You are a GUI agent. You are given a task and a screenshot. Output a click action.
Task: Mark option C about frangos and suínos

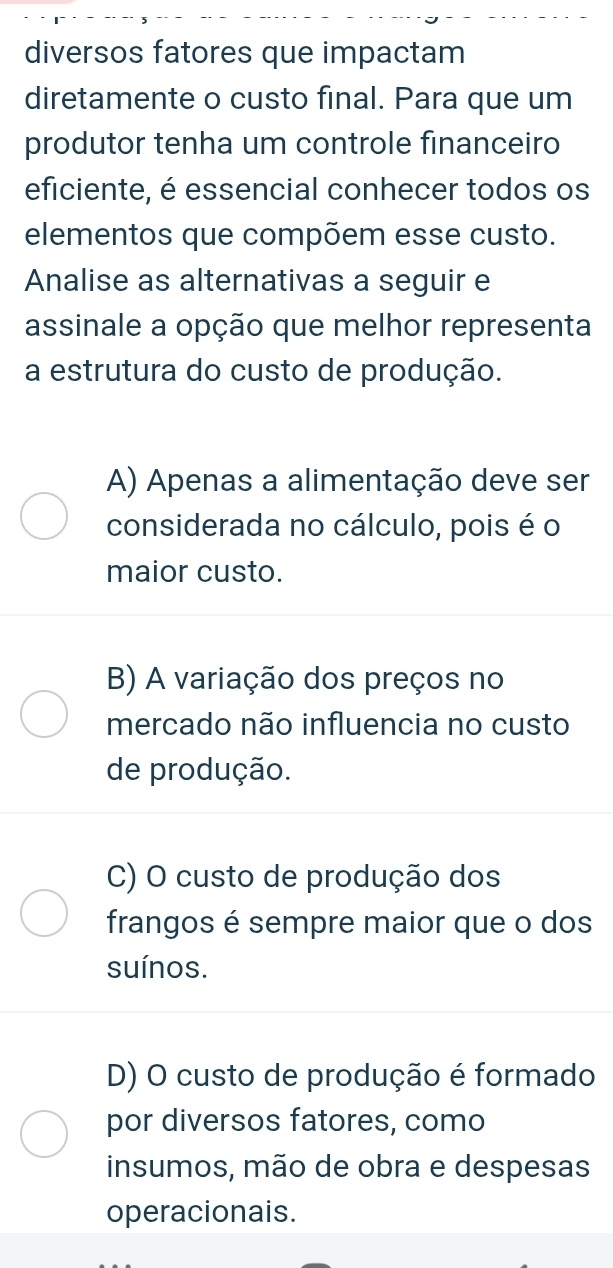click(45, 912)
